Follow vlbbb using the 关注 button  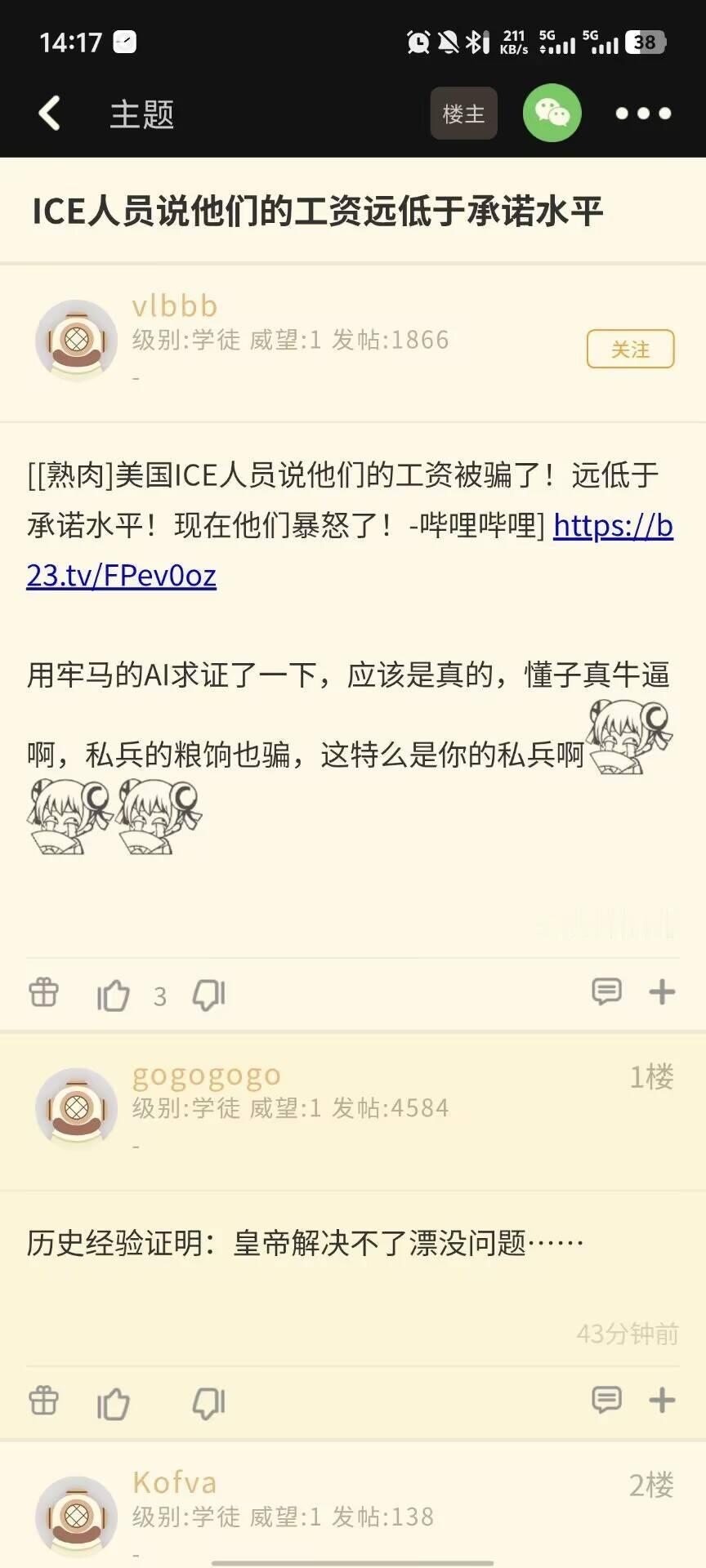(x=629, y=350)
